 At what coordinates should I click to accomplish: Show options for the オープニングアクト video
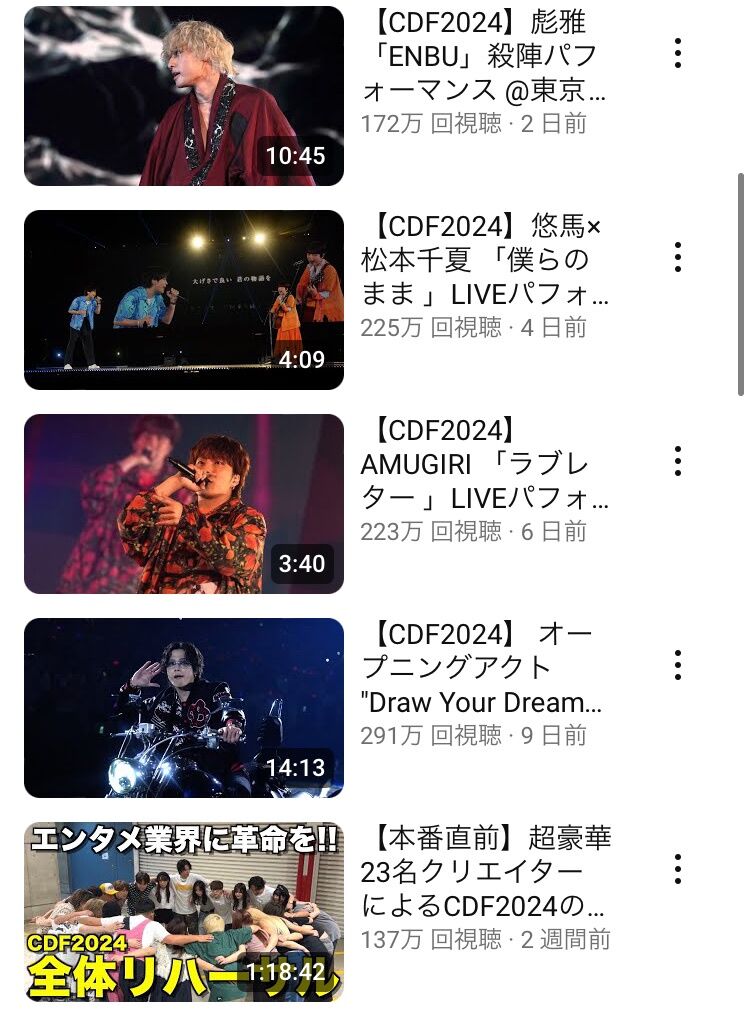coord(678,665)
